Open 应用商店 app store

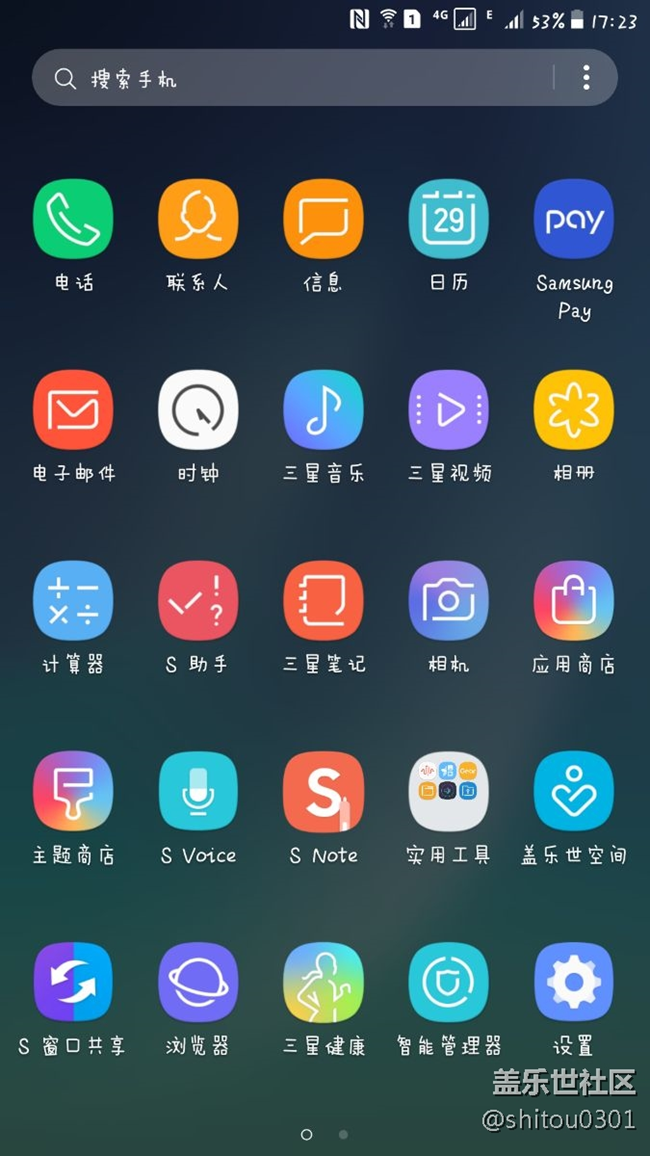click(x=574, y=601)
